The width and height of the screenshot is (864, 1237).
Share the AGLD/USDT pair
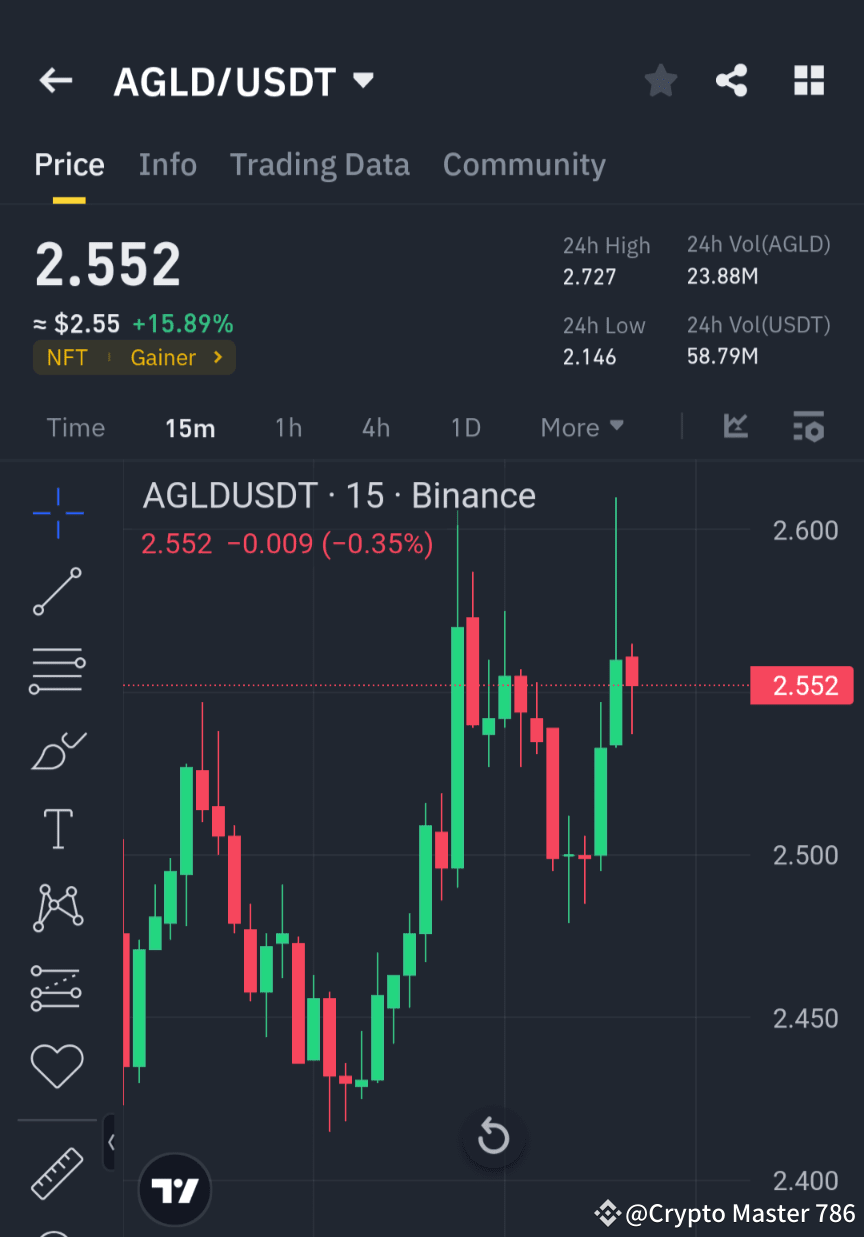click(732, 81)
